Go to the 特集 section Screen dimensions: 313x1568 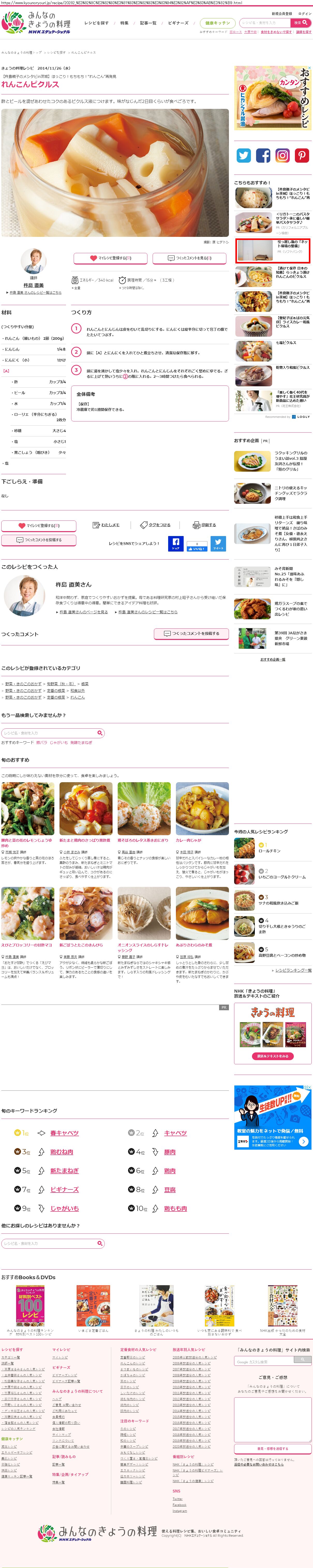[124, 23]
